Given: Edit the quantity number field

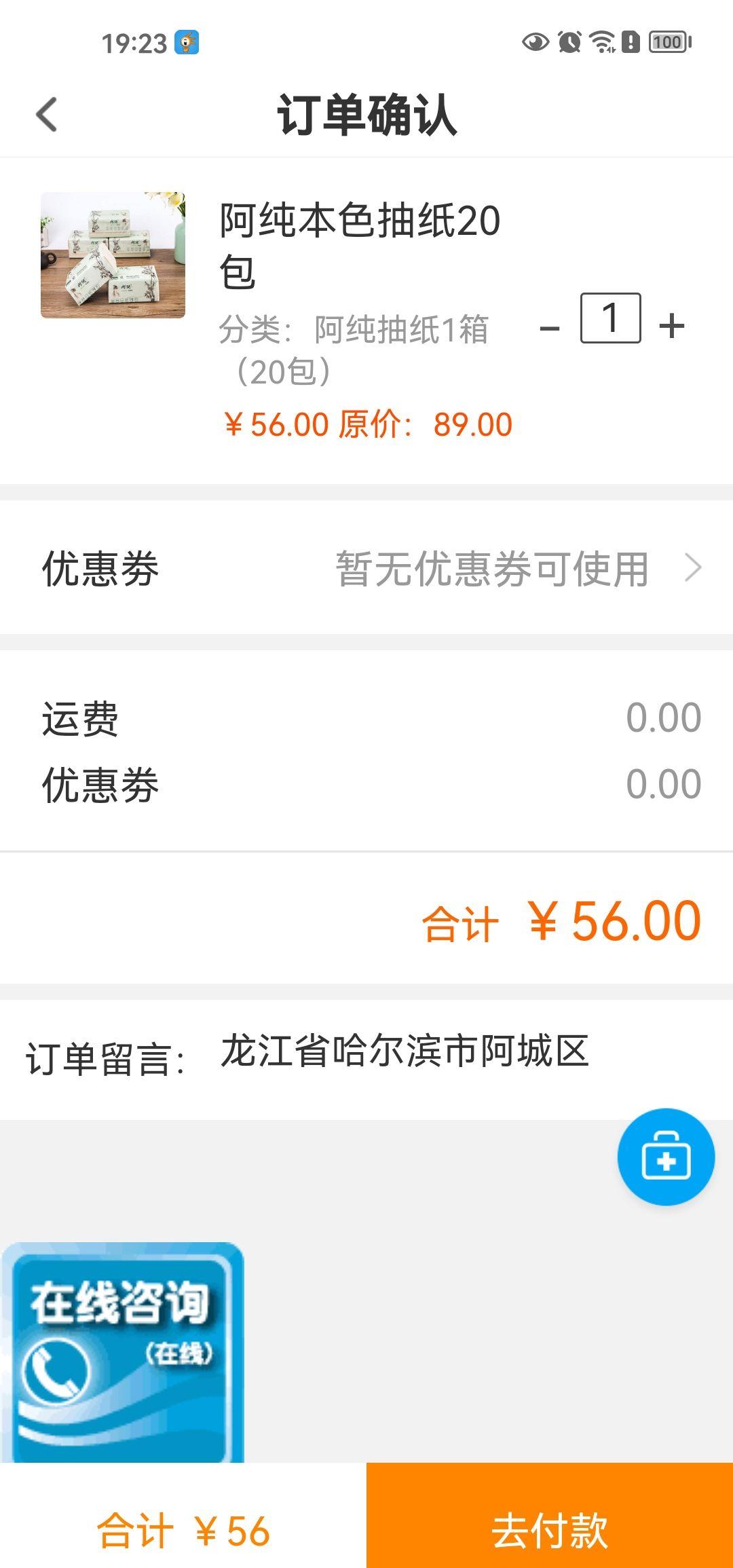Looking at the screenshot, I should (x=610, y=318).
